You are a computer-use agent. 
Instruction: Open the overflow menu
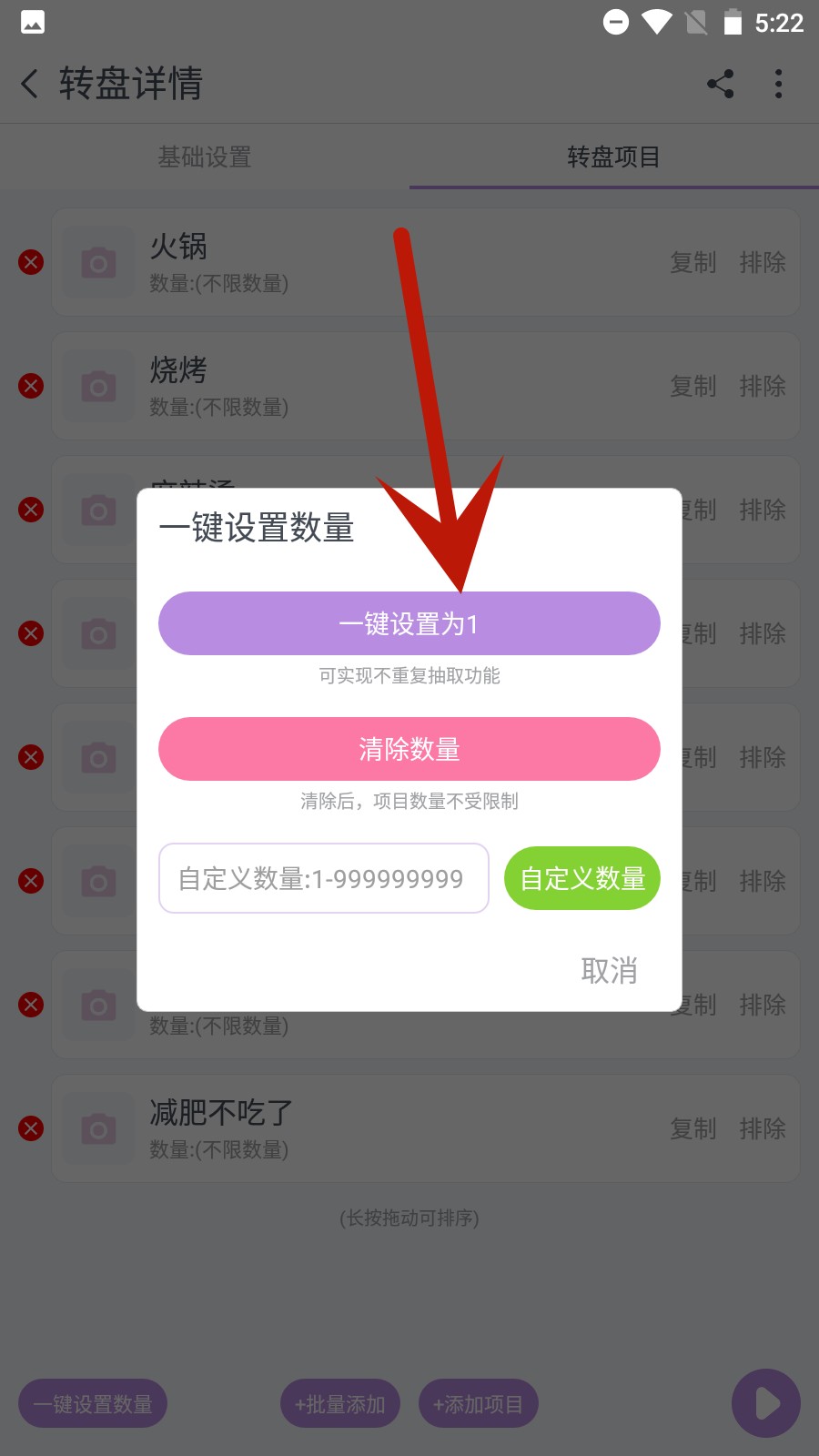778,84
